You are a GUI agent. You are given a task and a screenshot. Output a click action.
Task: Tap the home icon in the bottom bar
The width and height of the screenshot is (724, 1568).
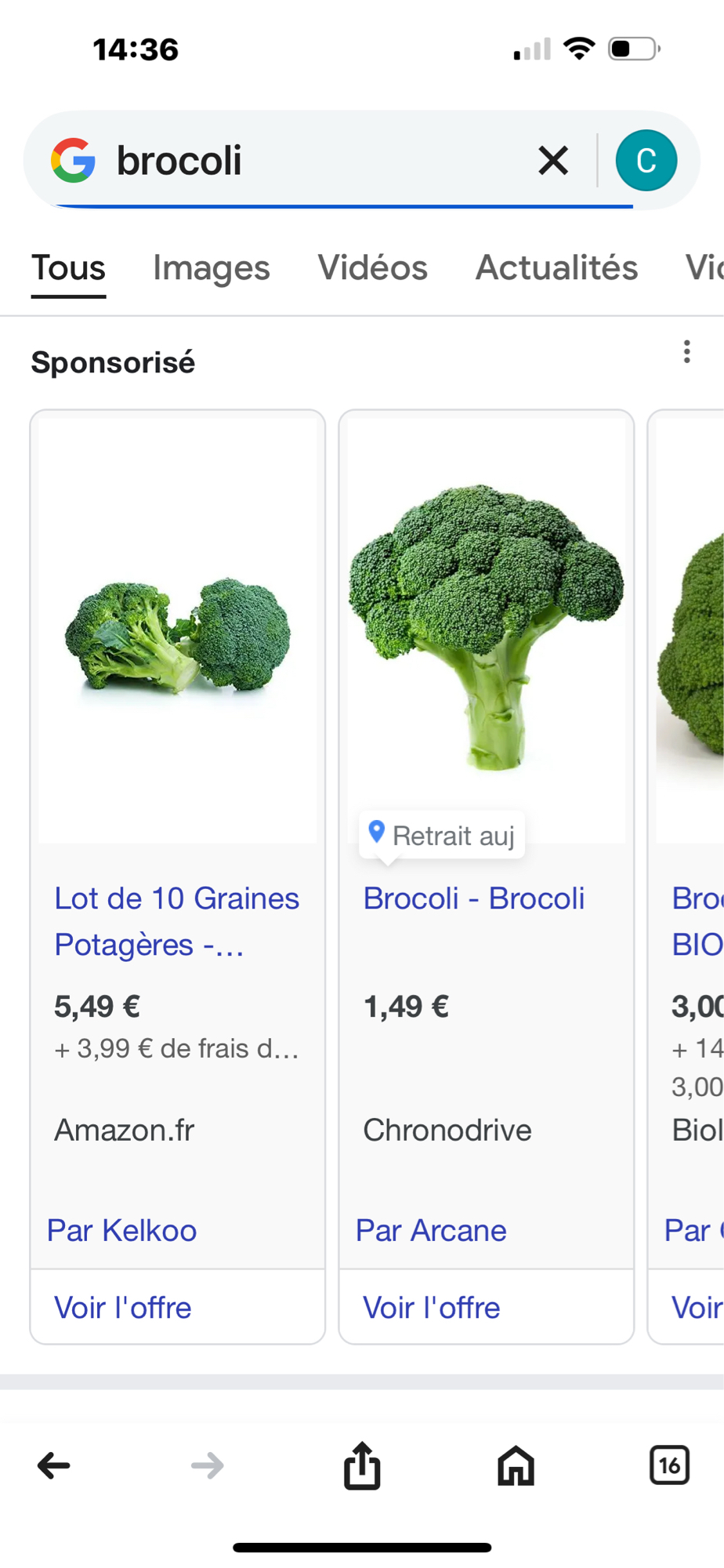coord(516,1465)
